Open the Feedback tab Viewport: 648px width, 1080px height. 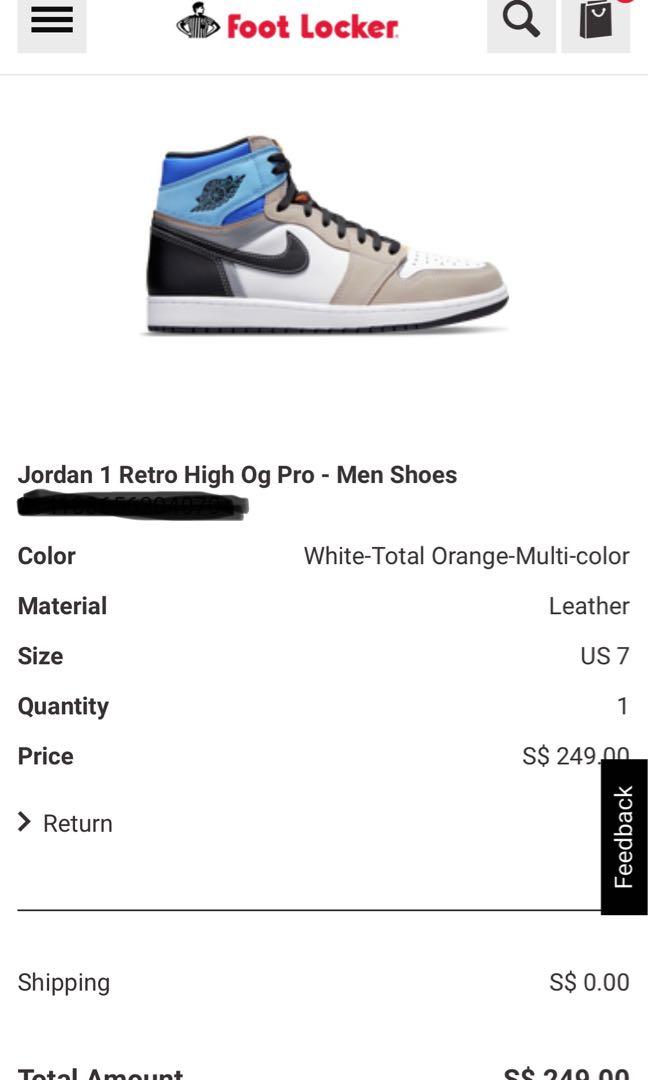(624, 837)
